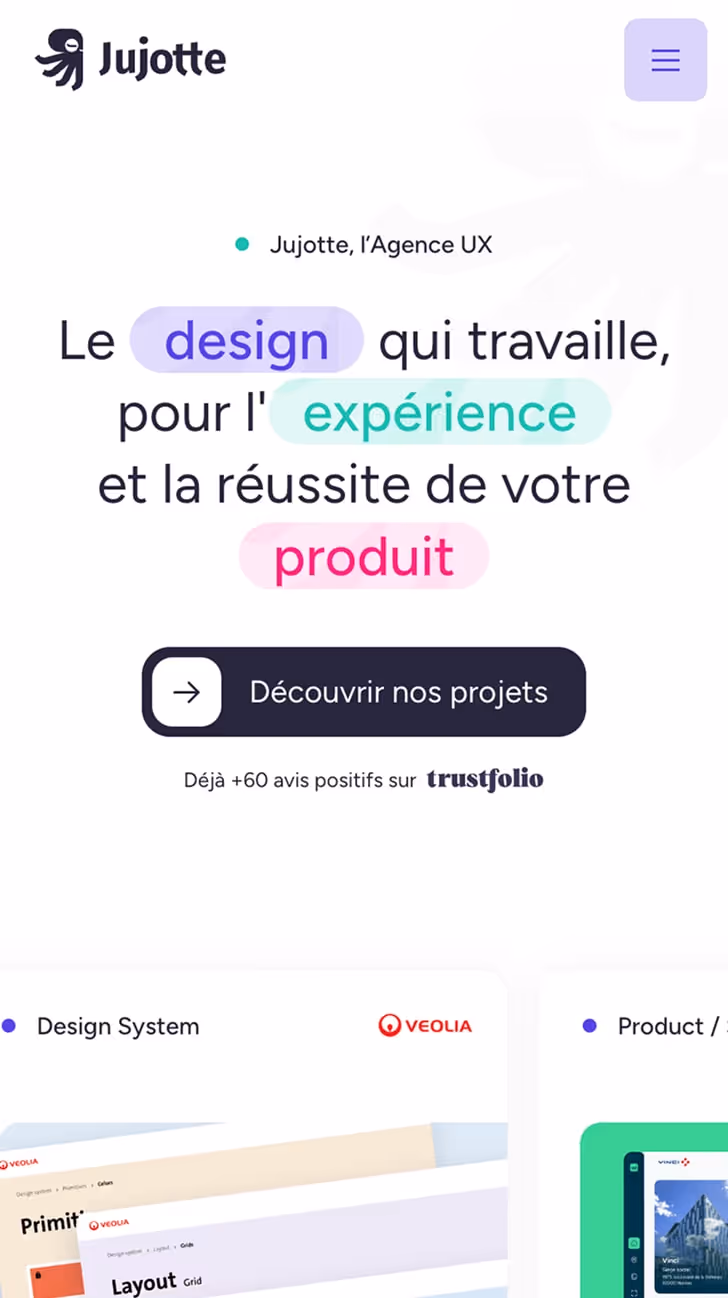Open the hamburger navigation menu
Screen dimensions: 728x1298
click(x=665, y=60)
